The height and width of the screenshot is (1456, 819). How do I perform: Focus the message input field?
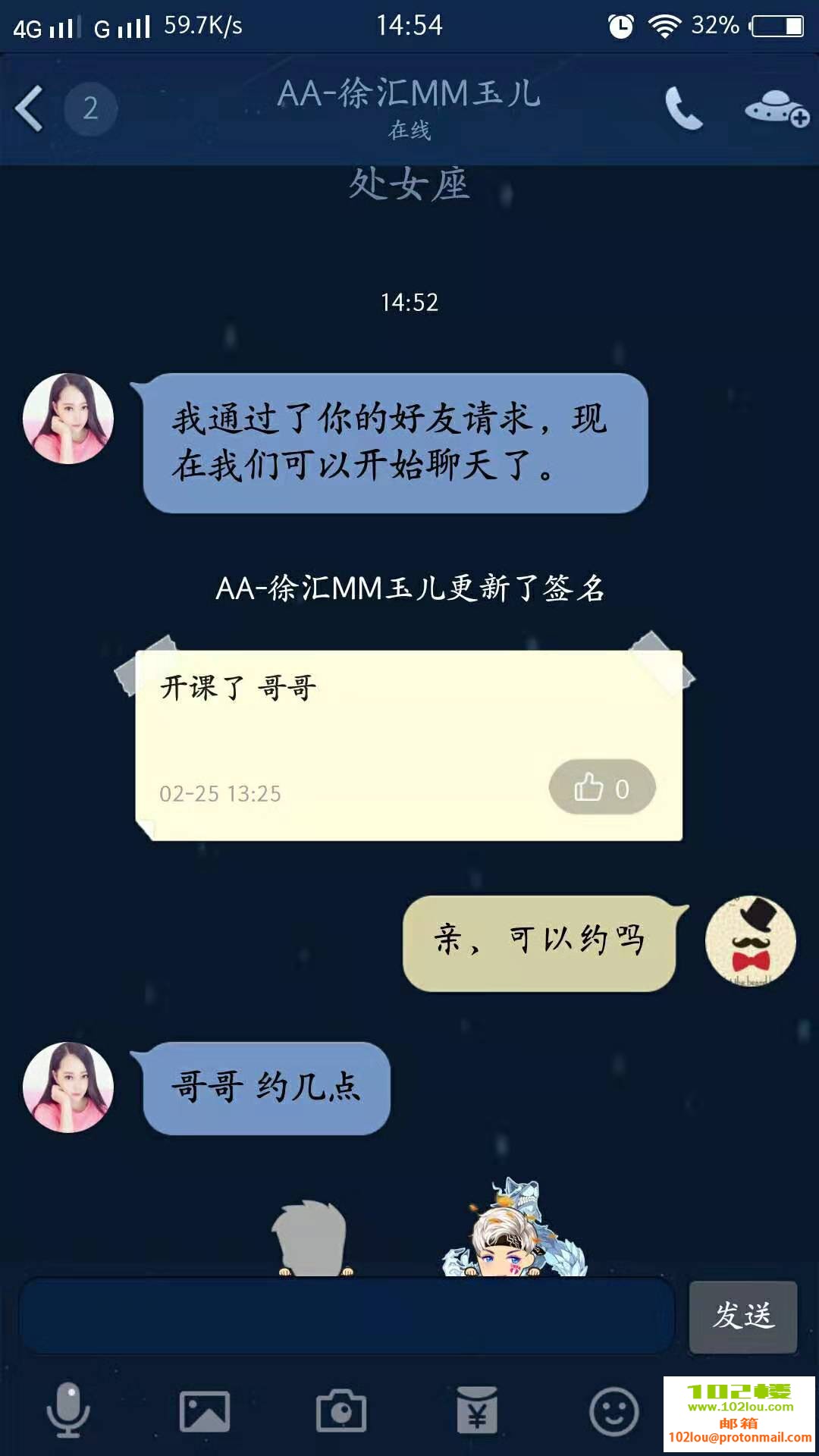347,1316
